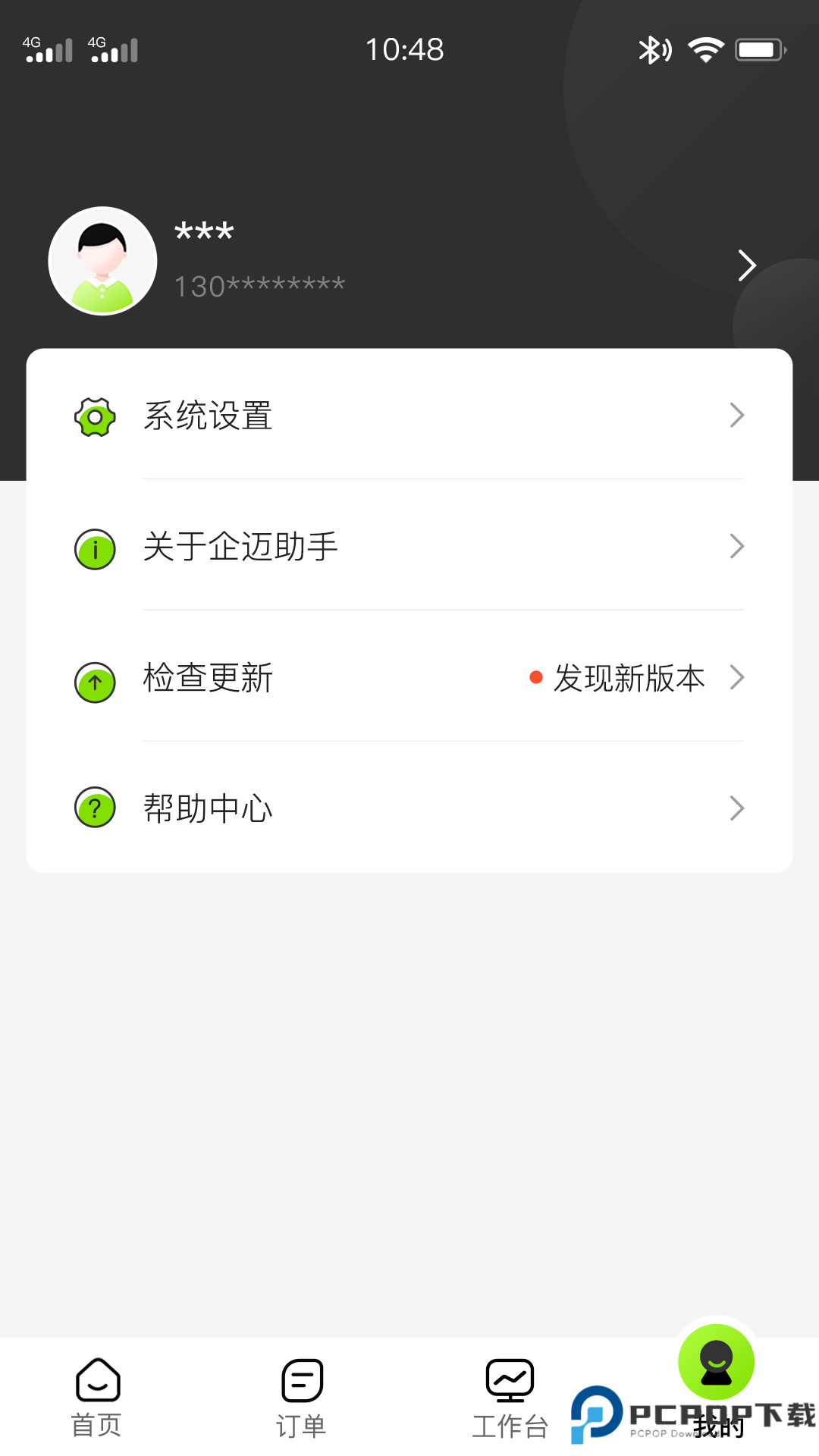Image resolution: width=819 pixels, height=1456 pixels.
Task: Tap the user avatar picture
Action: (x=102, y=260)
